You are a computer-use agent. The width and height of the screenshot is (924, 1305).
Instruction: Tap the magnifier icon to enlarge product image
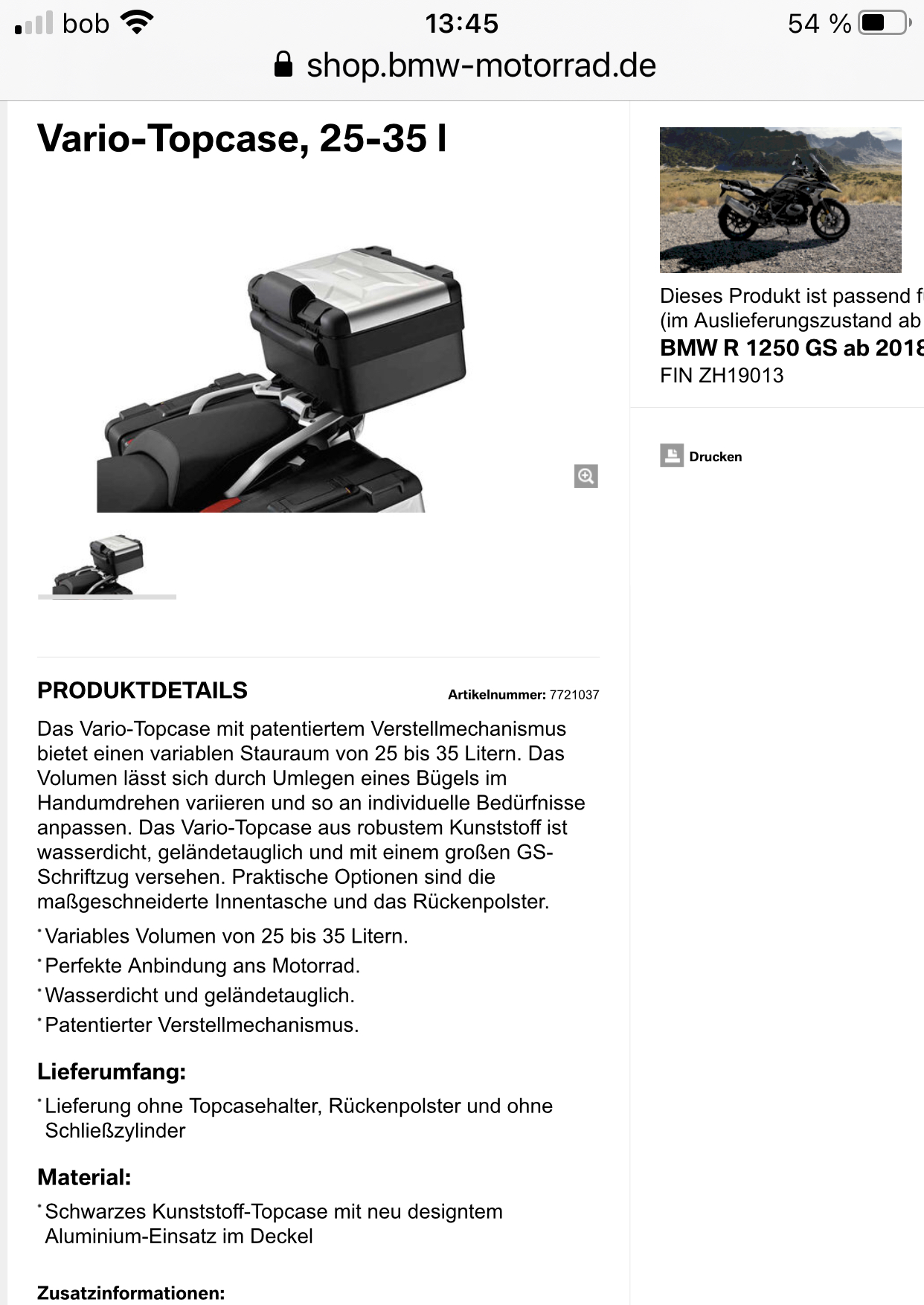click(585, 476)
